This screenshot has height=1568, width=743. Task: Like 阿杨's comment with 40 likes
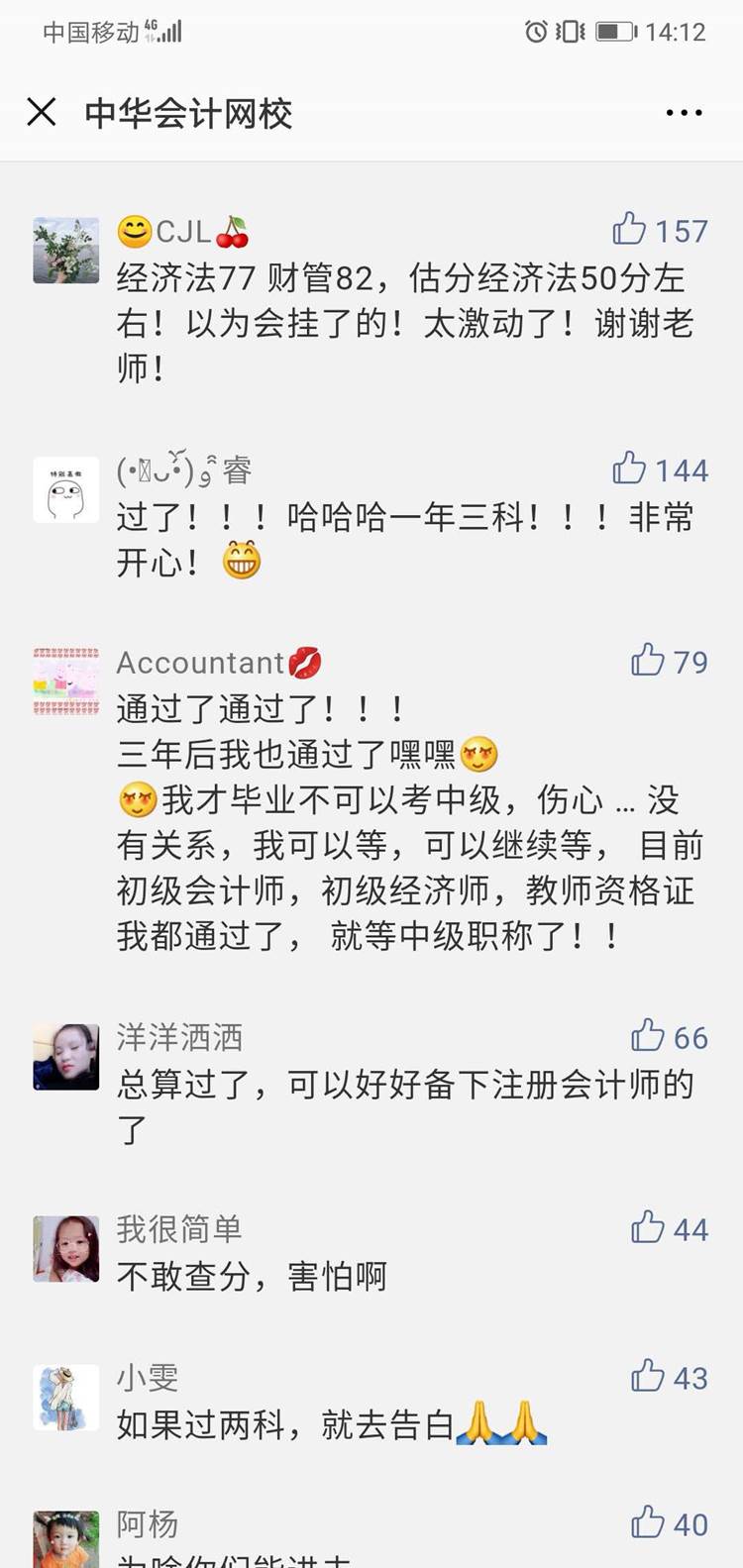coord(648,1522)
